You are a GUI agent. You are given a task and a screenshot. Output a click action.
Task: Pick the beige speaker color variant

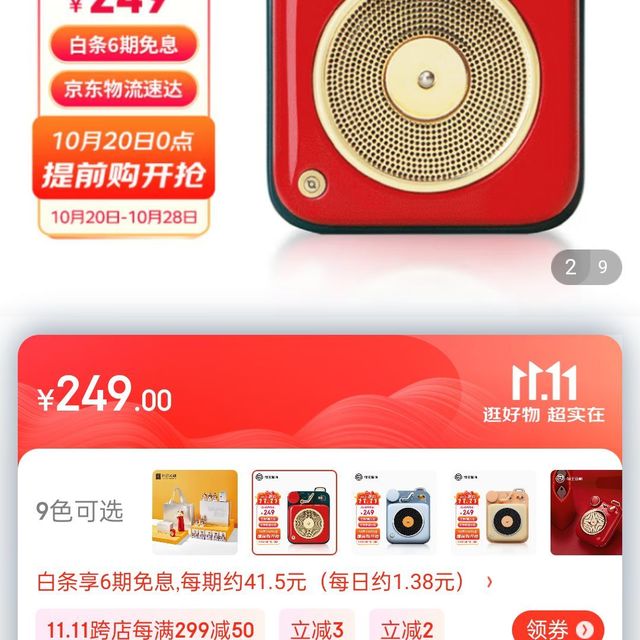(x=493, y=512)
